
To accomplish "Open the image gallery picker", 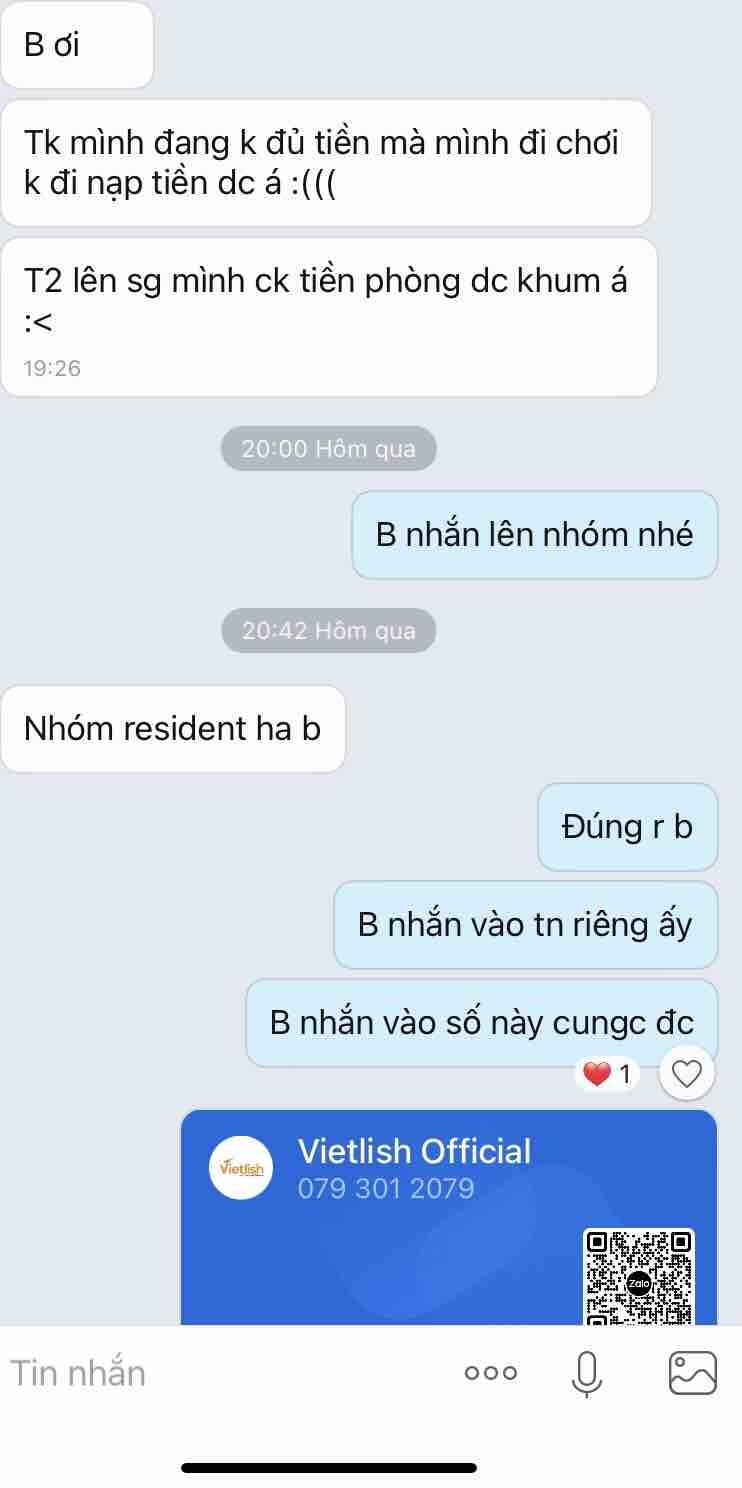I will [692, 1373].
